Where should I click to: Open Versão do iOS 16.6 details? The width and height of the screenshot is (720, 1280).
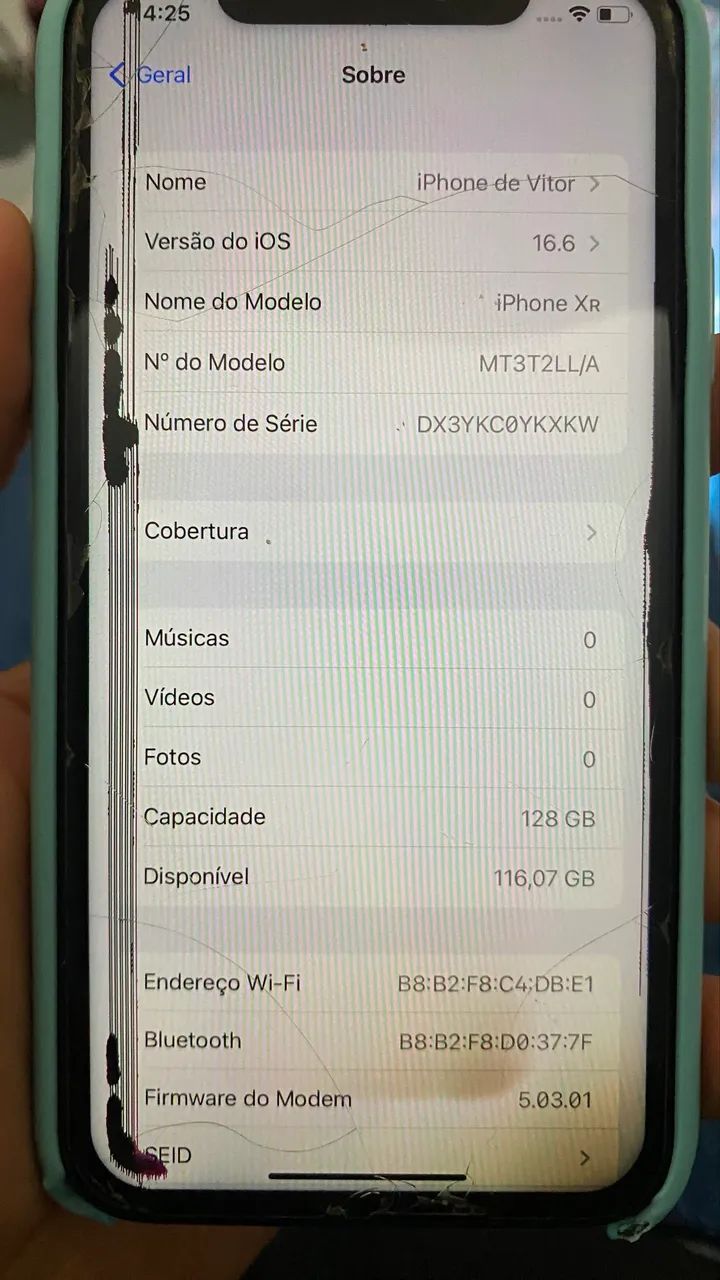(x=380, y=243)
